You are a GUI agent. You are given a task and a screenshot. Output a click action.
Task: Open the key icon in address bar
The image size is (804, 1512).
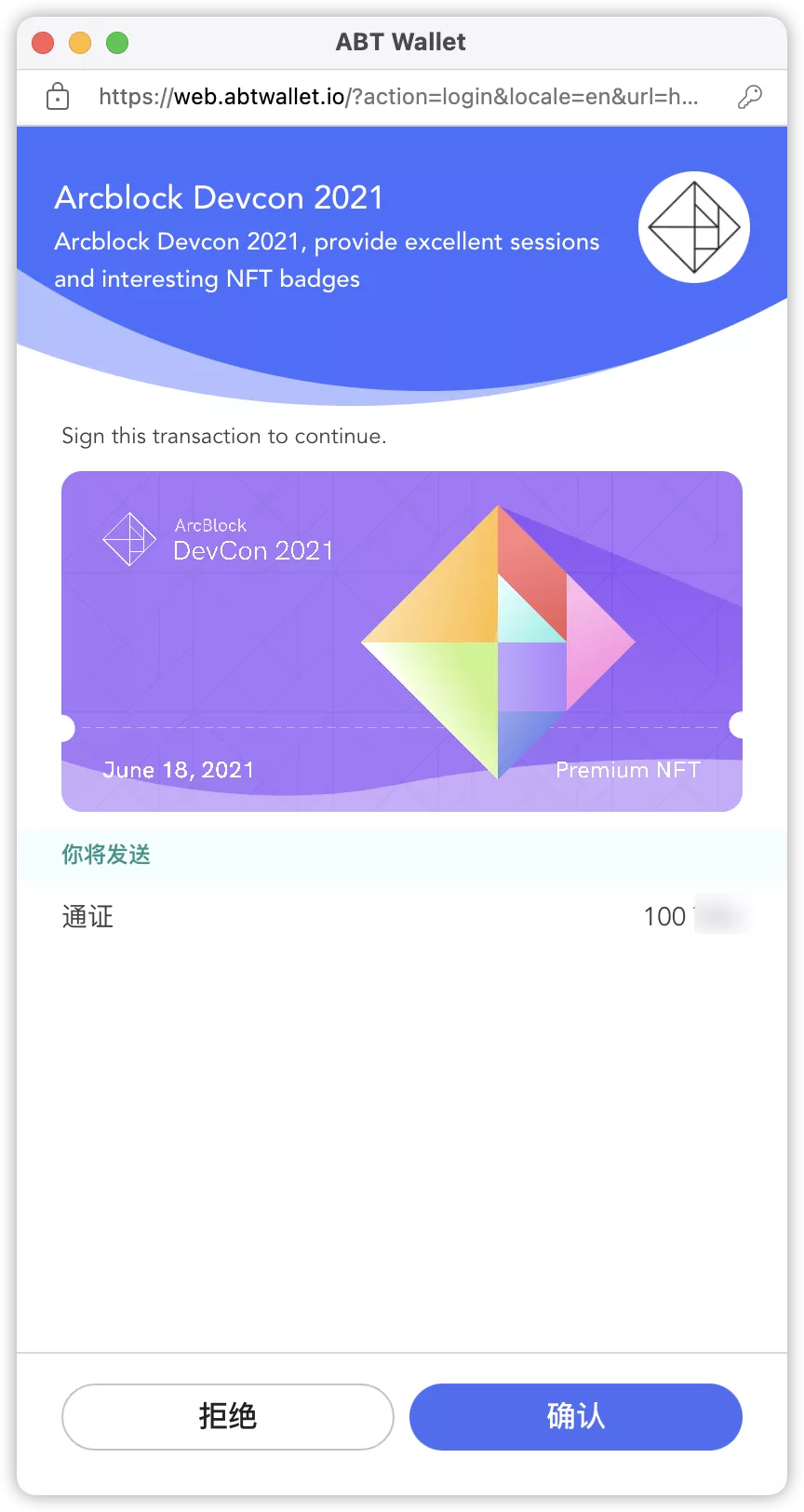coord(749,97)
